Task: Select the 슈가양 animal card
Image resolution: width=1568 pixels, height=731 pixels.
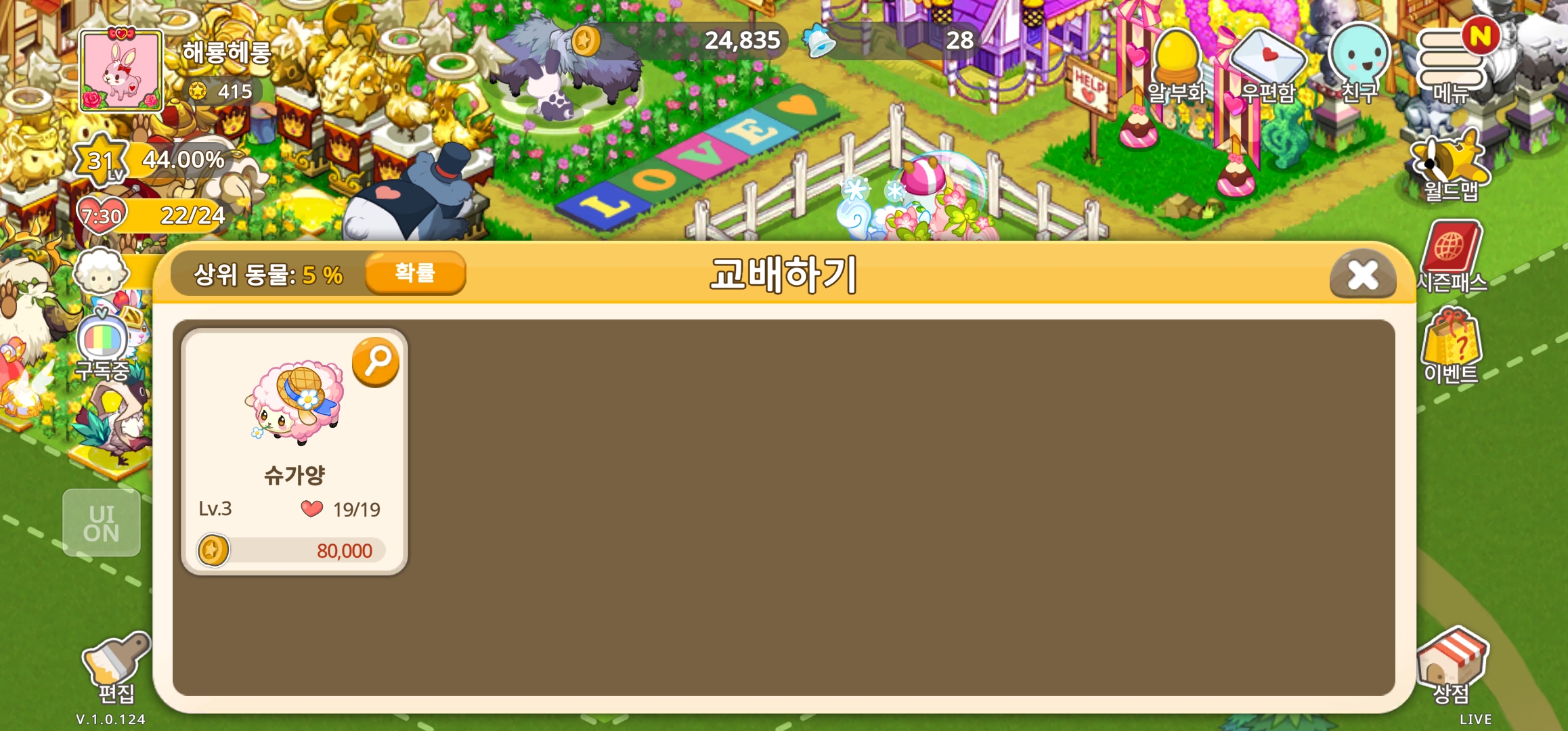Action: (295, 452)
